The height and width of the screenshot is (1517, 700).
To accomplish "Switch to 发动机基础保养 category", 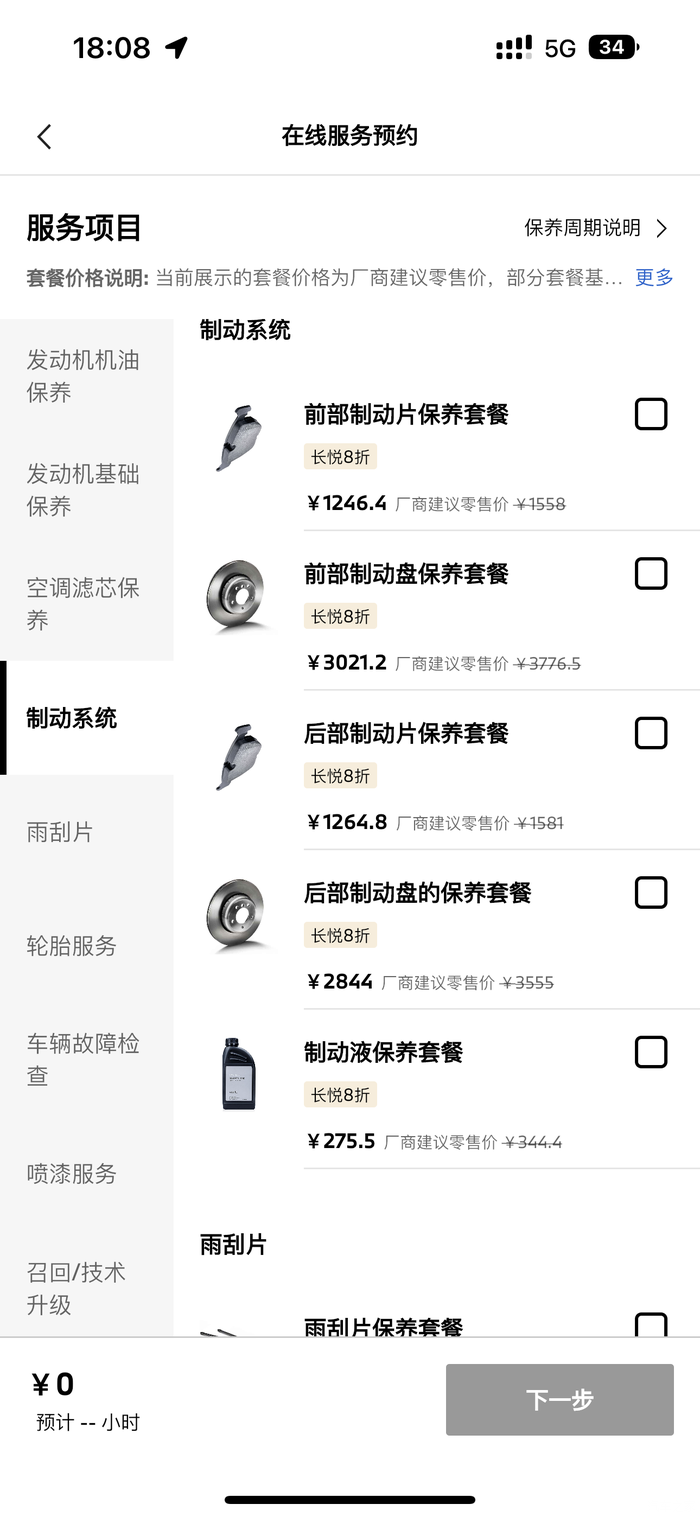I will click(x=84, y=490).
